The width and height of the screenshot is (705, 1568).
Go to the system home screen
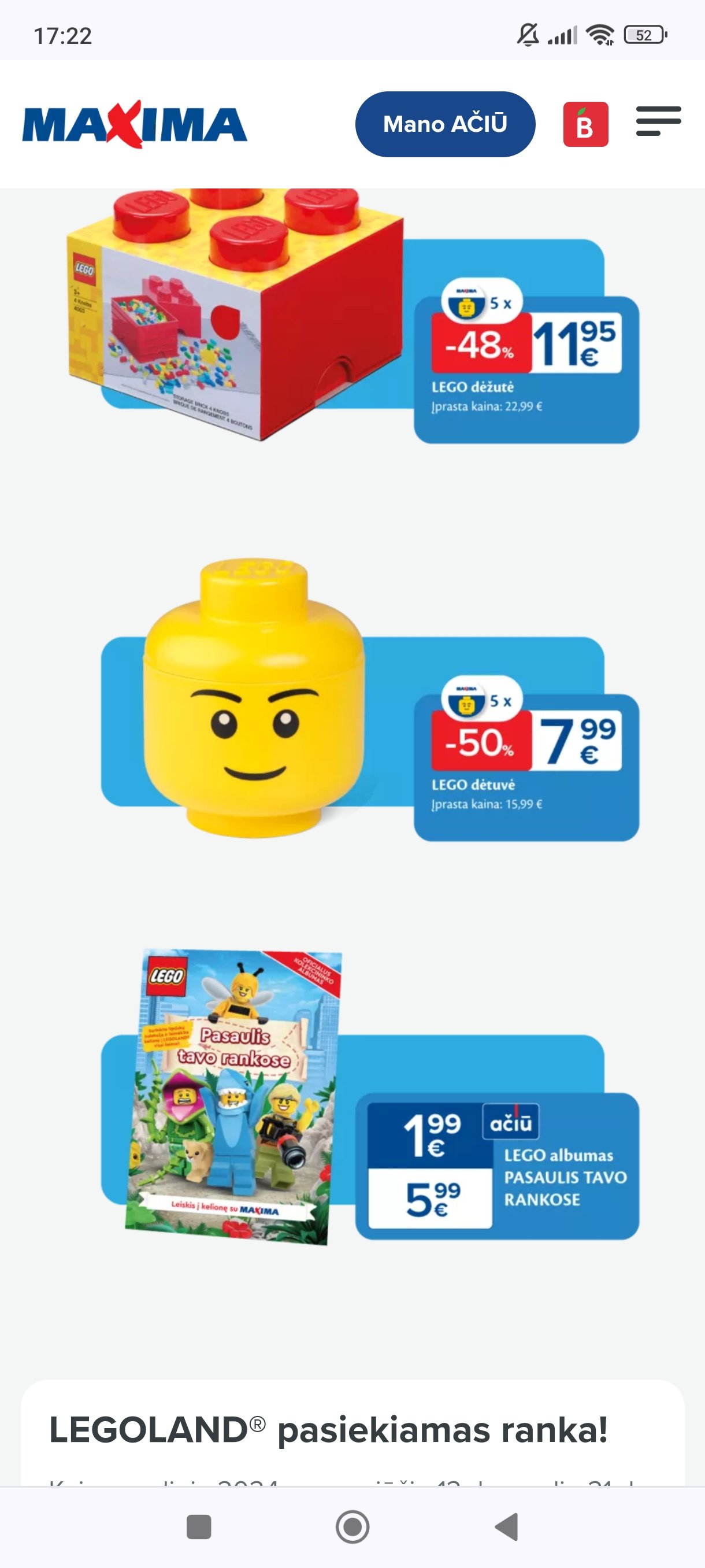352,1526
